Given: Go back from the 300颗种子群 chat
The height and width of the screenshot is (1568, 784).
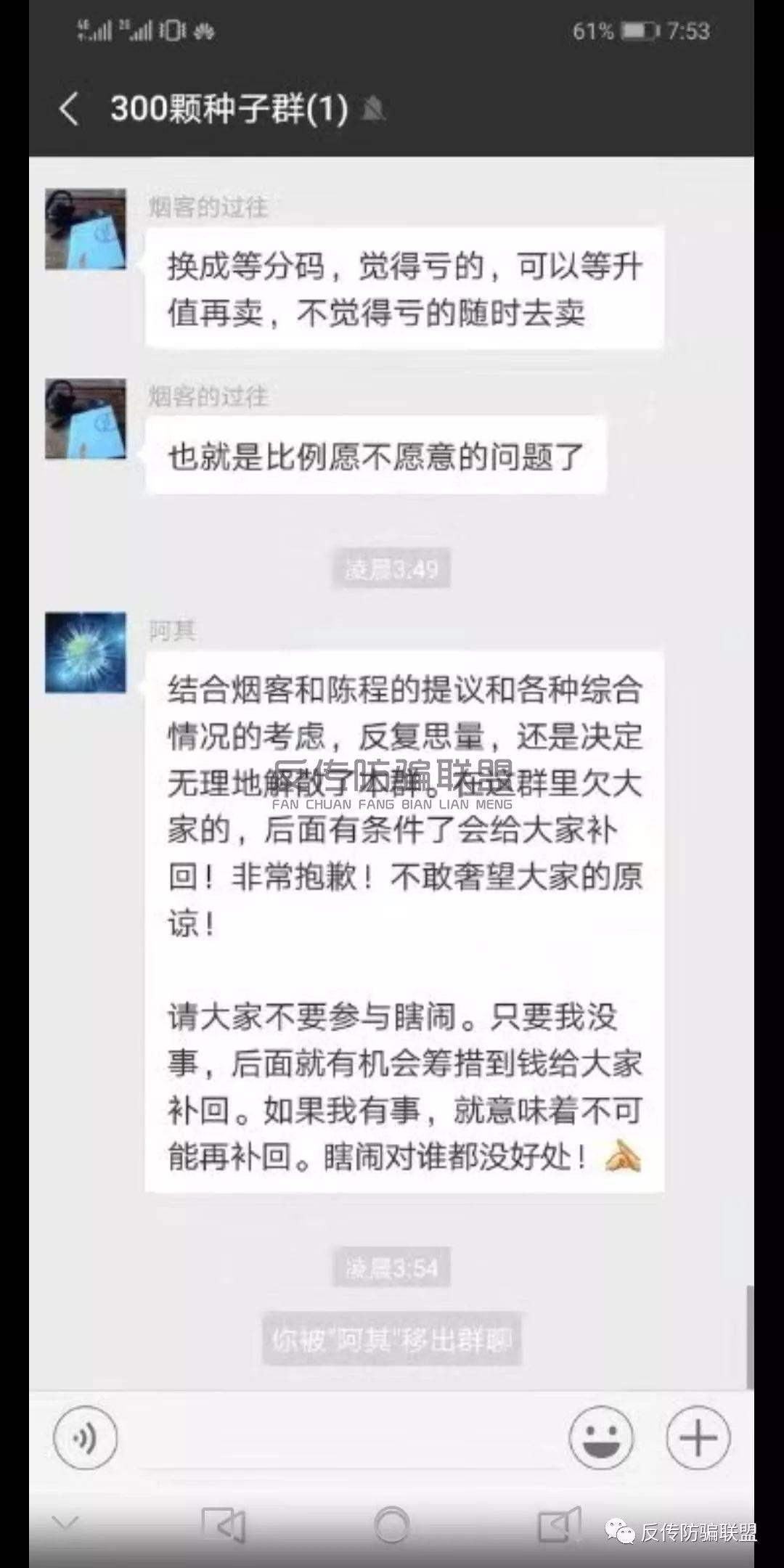Looking at the screenshot, I should coord(69,110).
